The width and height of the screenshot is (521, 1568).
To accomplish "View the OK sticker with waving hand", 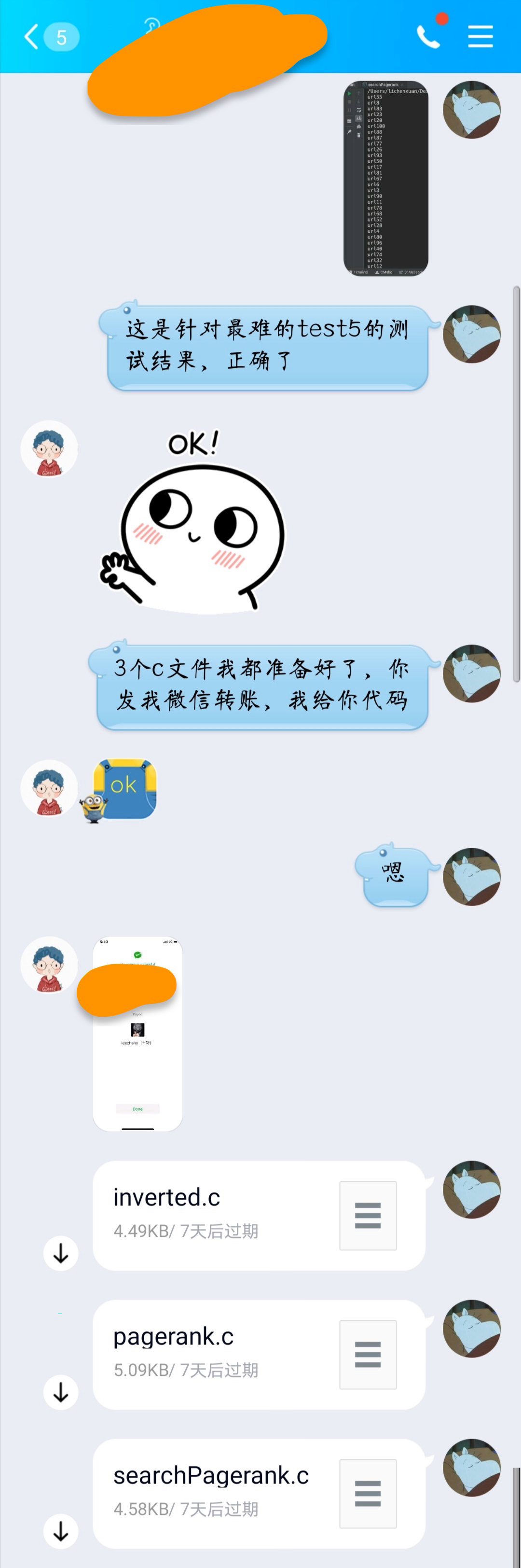I will [x=193, y=522].
